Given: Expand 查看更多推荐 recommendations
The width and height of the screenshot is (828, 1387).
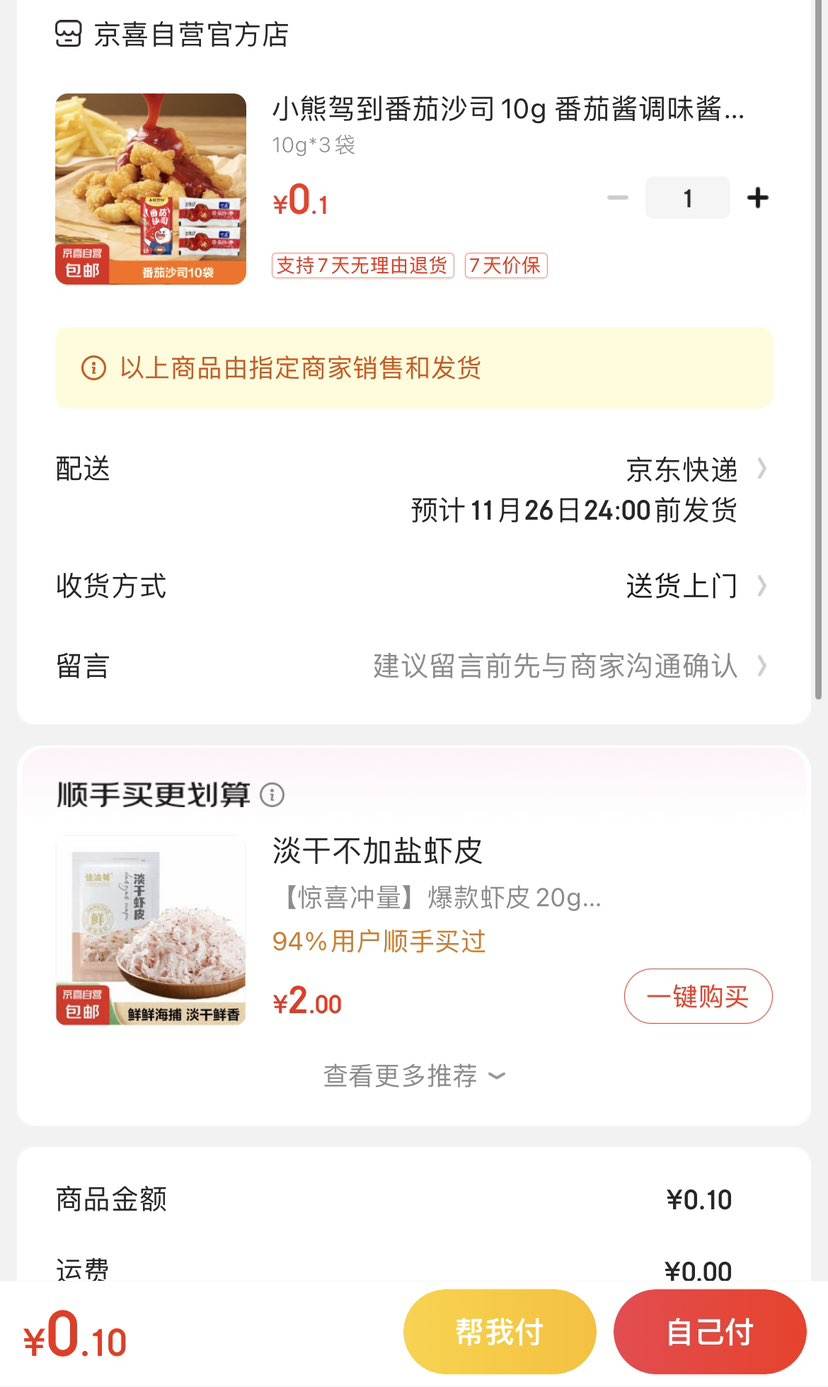Looking at the screenshot, I should [x=414, y=1076].
